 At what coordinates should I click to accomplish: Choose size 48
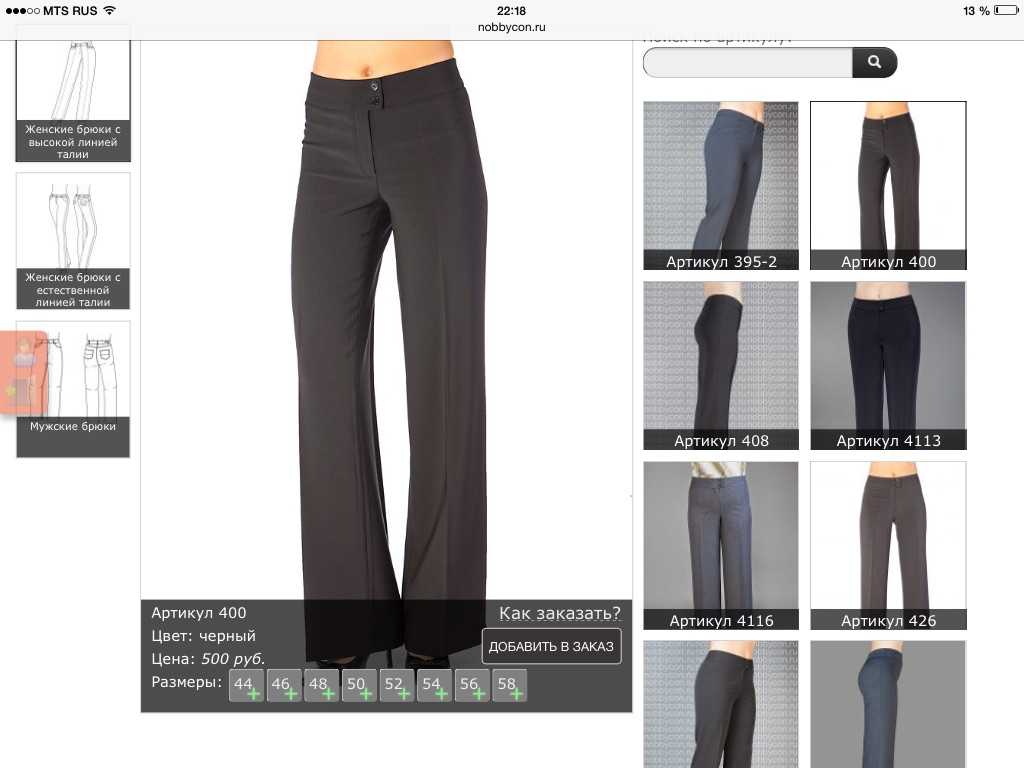[x=320, y=685]
